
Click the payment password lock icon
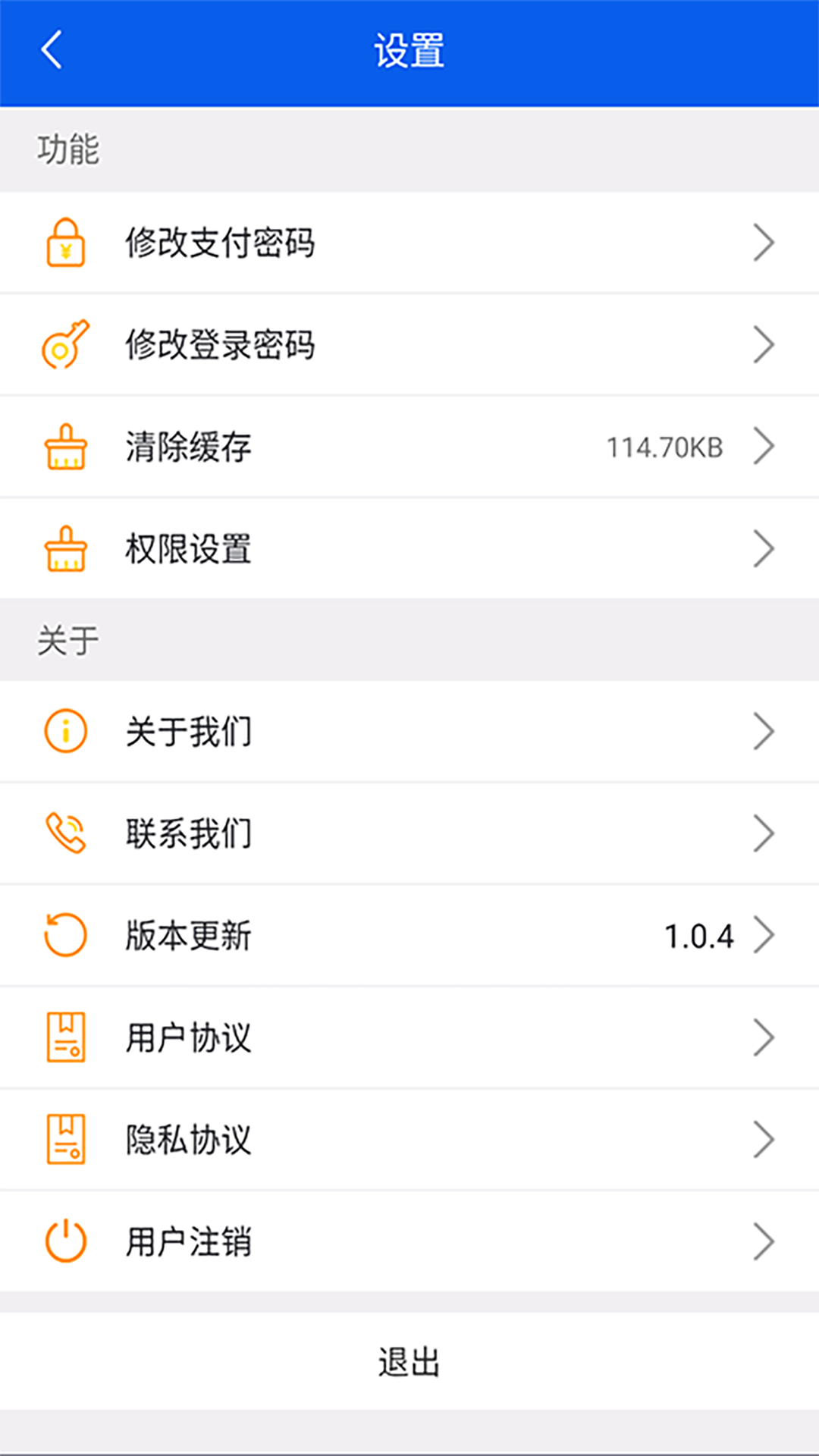[66, 243]
